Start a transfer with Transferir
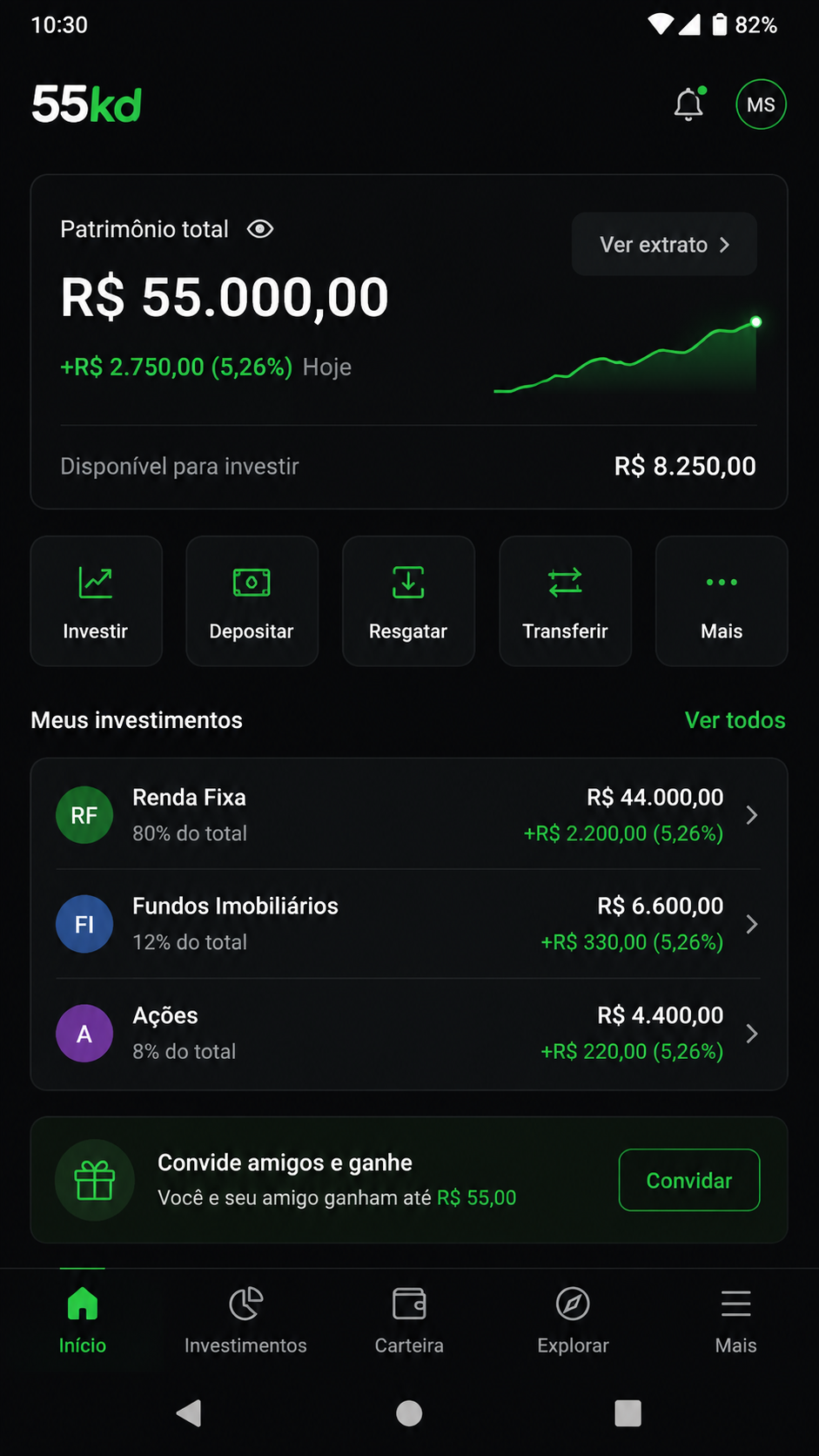Image resolution: width=819 pixels, height=1456 pixels. (x=565, y=601)
